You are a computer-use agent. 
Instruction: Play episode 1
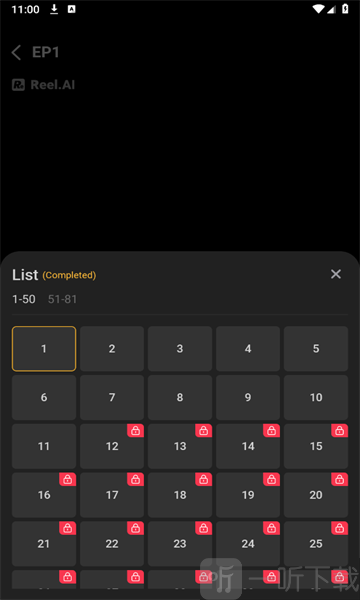point(44,349)
